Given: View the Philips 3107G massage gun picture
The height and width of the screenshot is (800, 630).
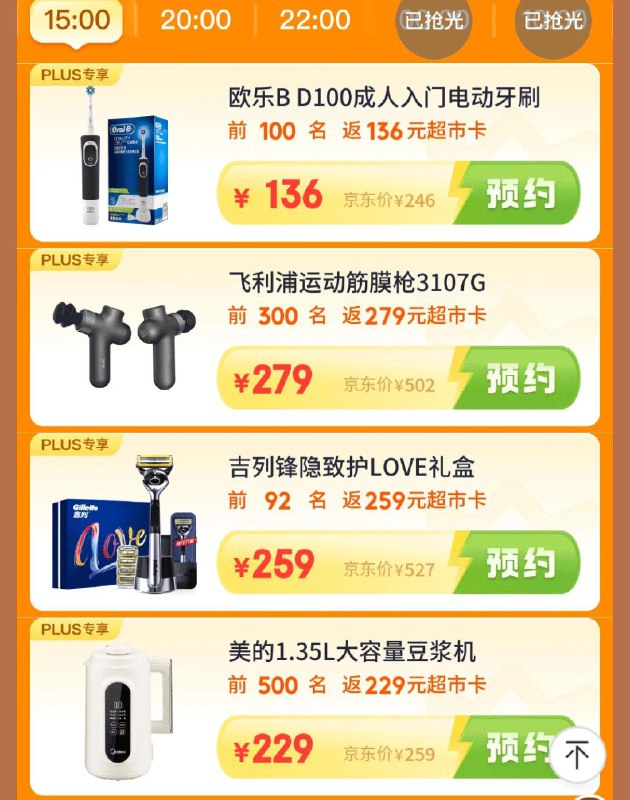Looking at the screenshot, I should click(123, 332).
